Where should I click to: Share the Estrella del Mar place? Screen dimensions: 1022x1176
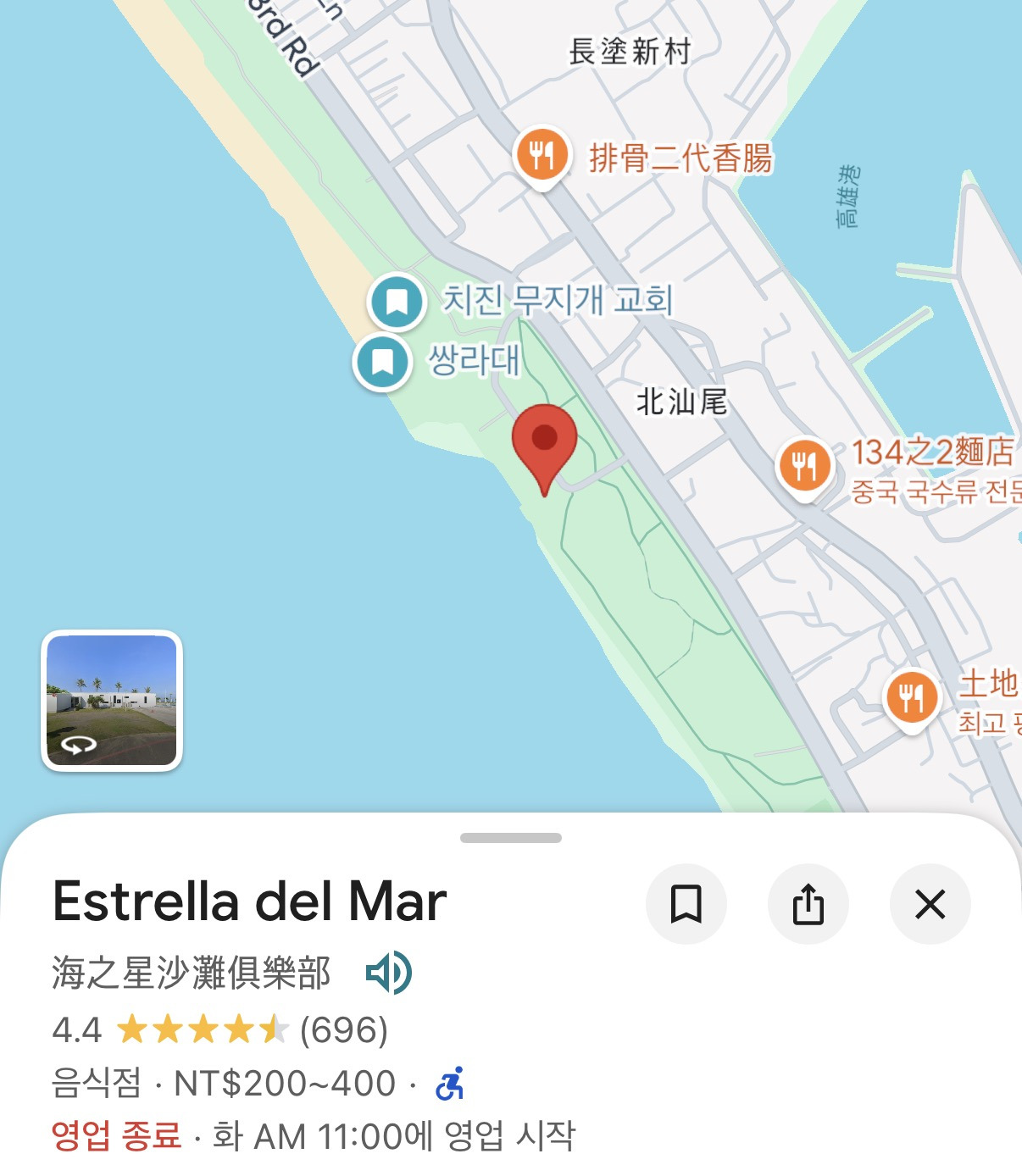(808, 904)
